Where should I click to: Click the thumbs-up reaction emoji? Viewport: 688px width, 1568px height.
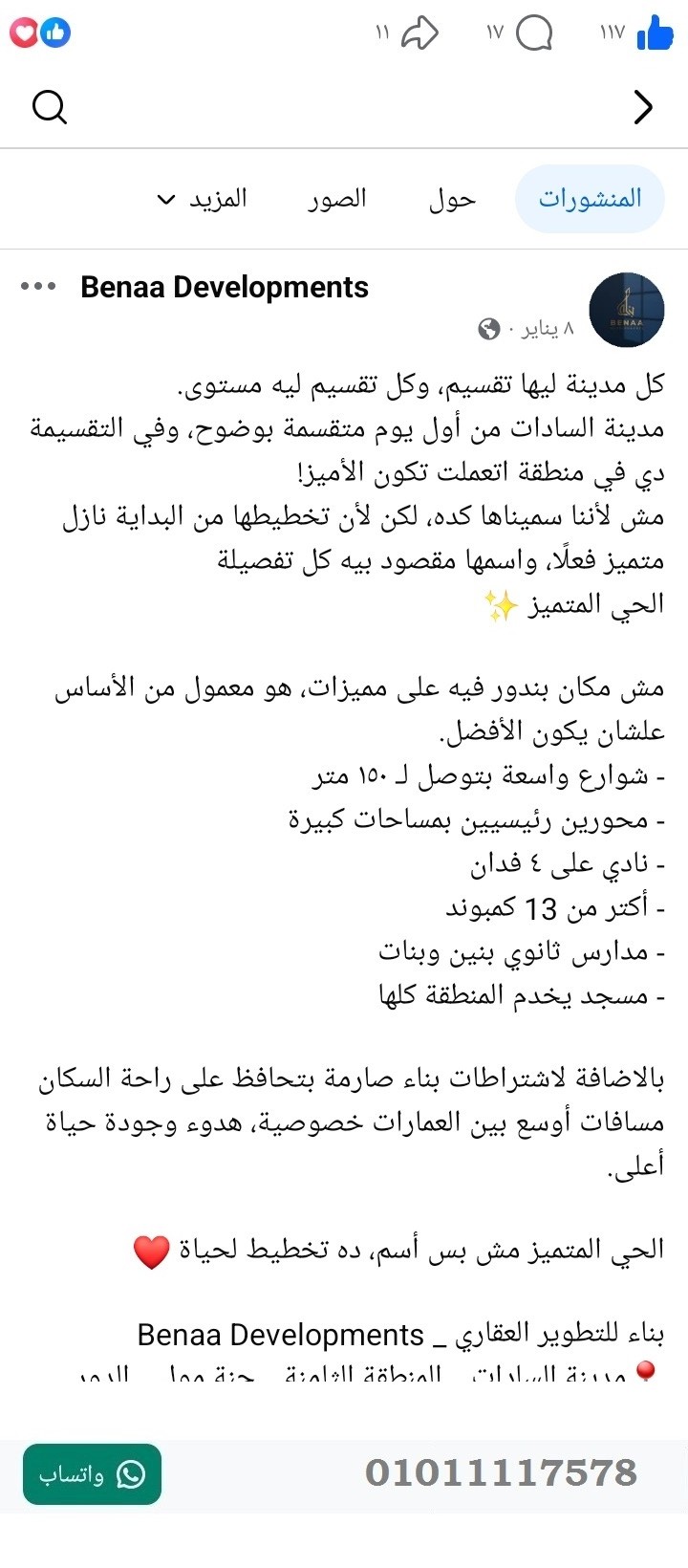54,32
